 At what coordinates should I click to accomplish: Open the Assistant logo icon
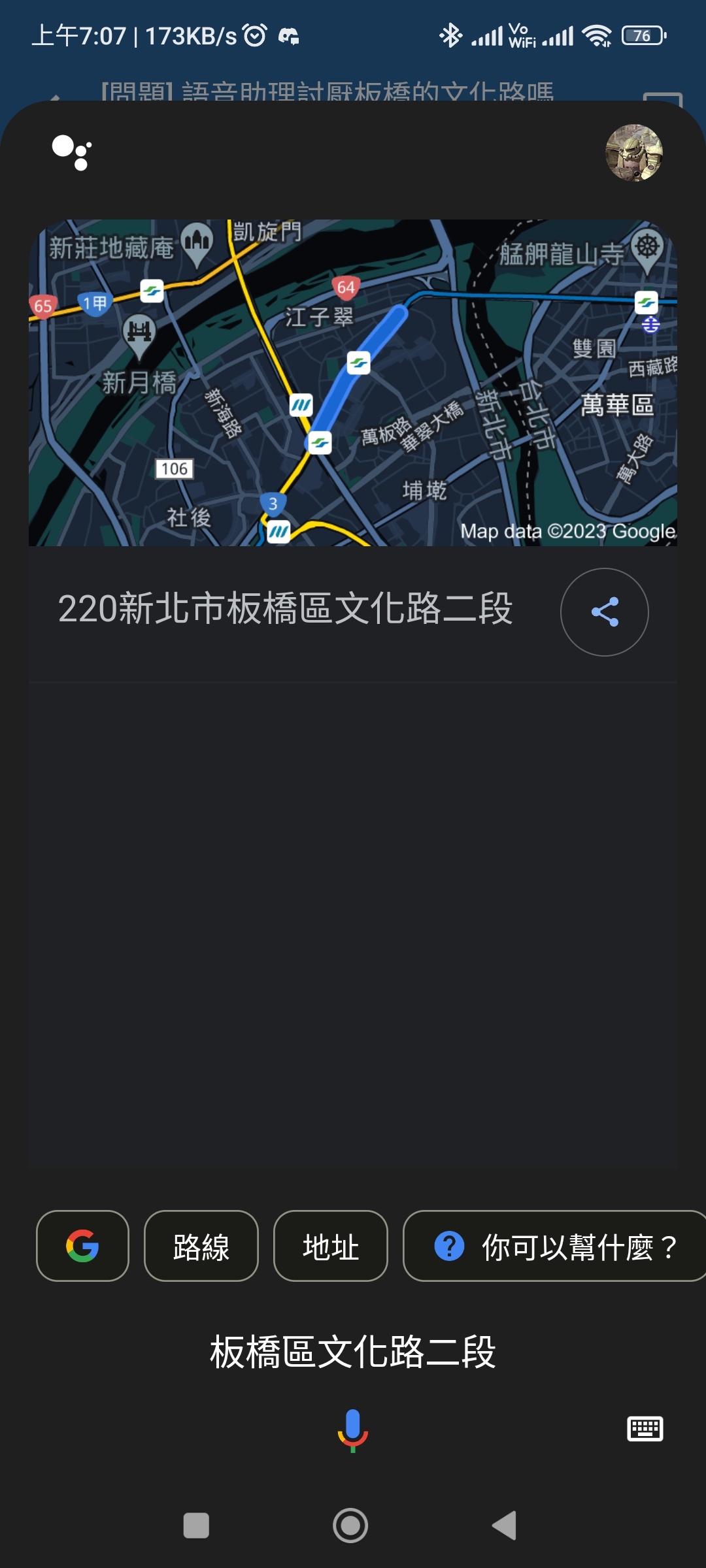coord(72,153)
